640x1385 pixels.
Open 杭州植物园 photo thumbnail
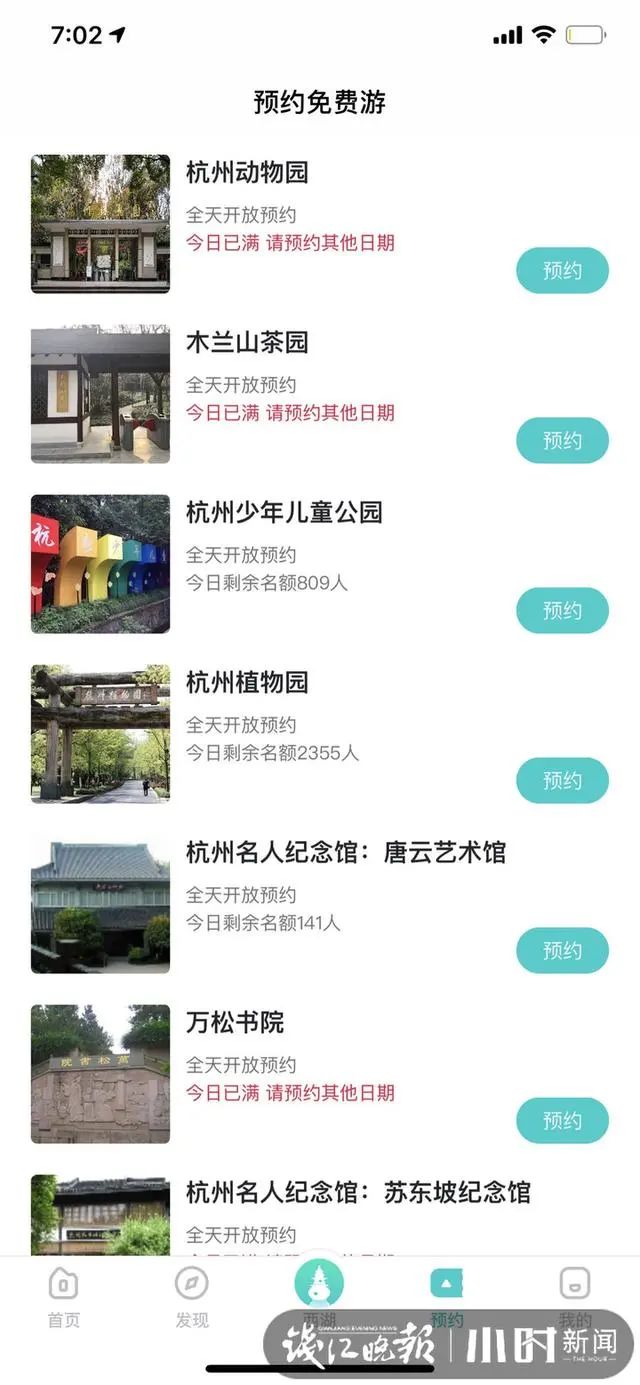coord(100,733)
